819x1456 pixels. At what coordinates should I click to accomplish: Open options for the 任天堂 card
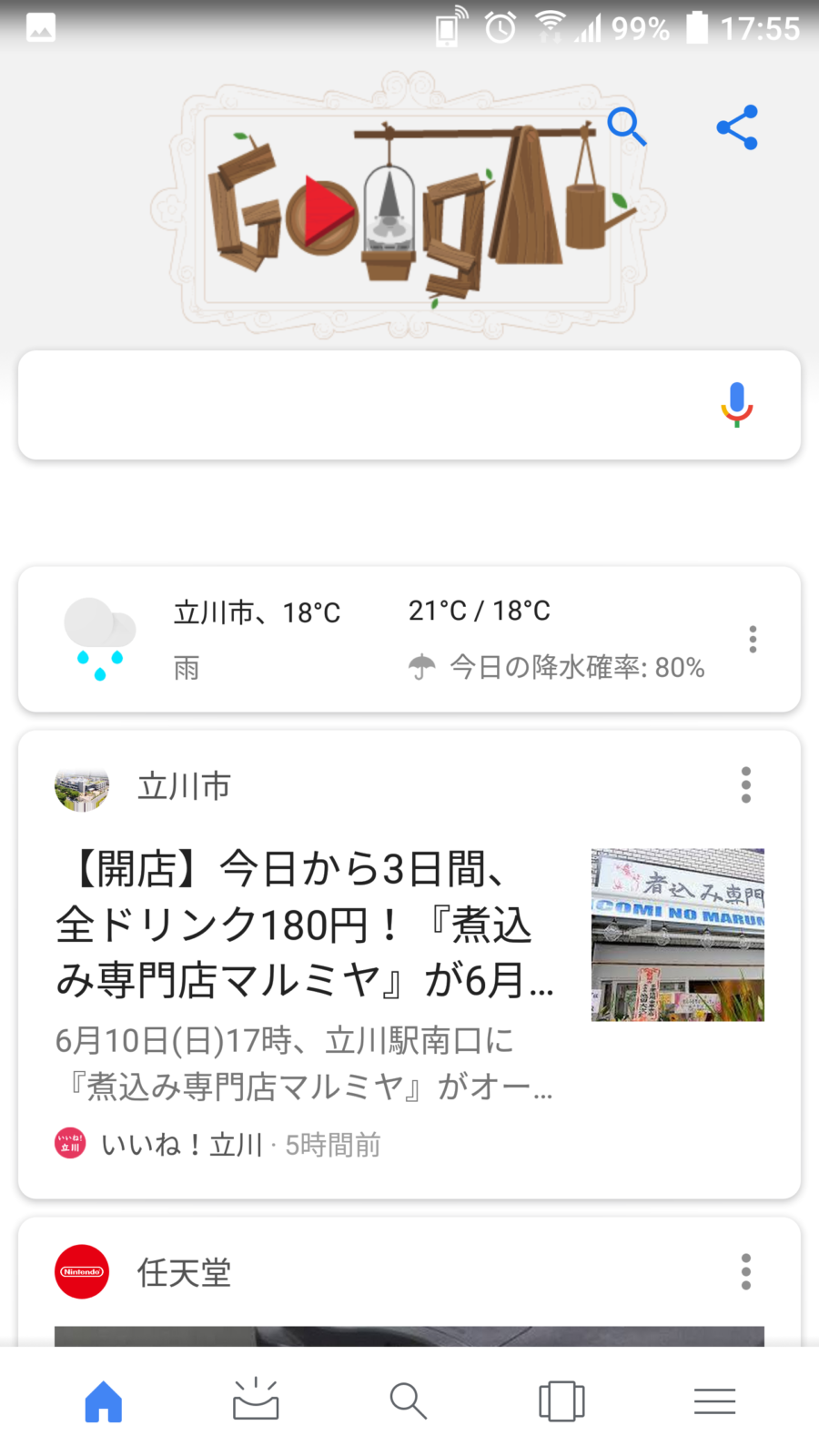click(x=746, y=1271)
